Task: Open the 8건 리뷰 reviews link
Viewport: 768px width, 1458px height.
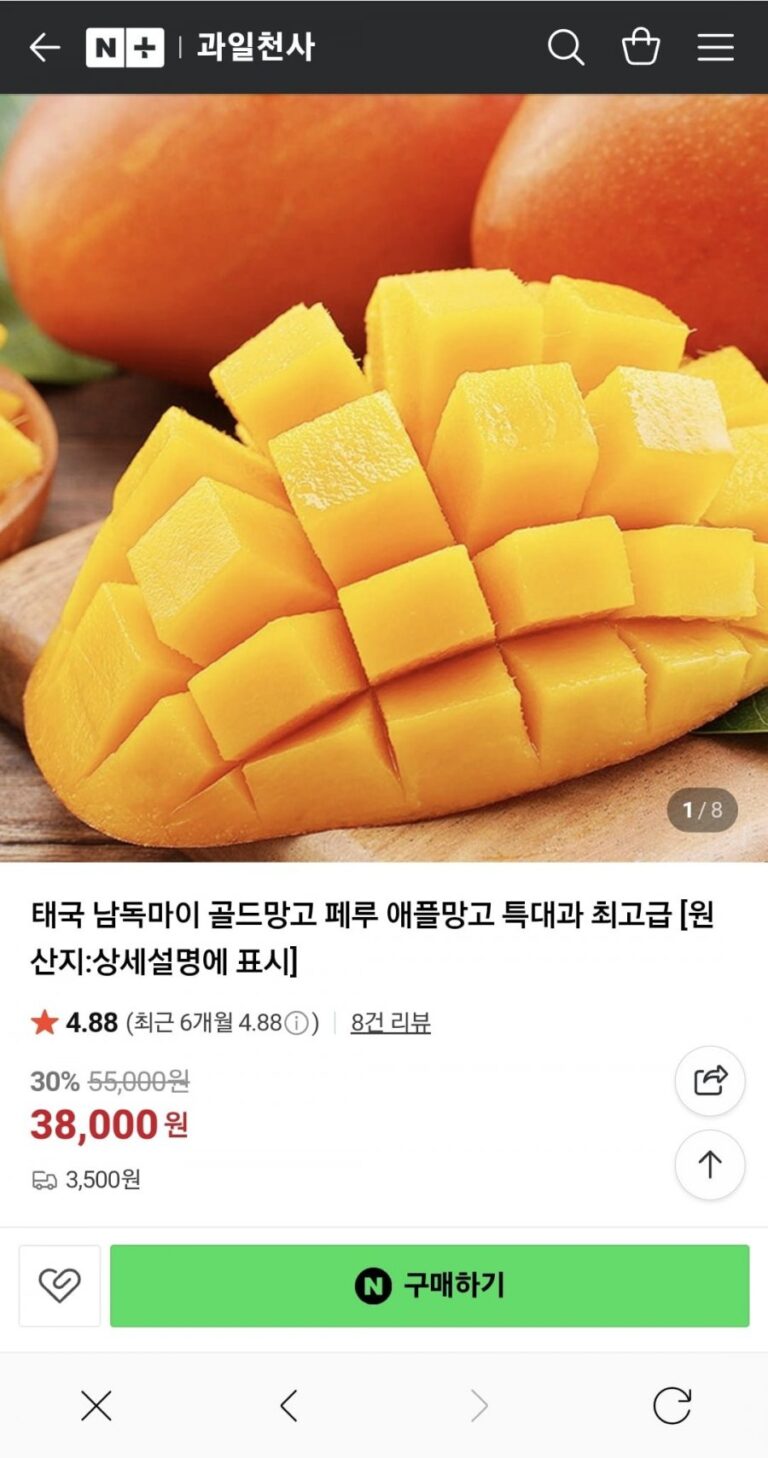Action: click(390, 1023)
